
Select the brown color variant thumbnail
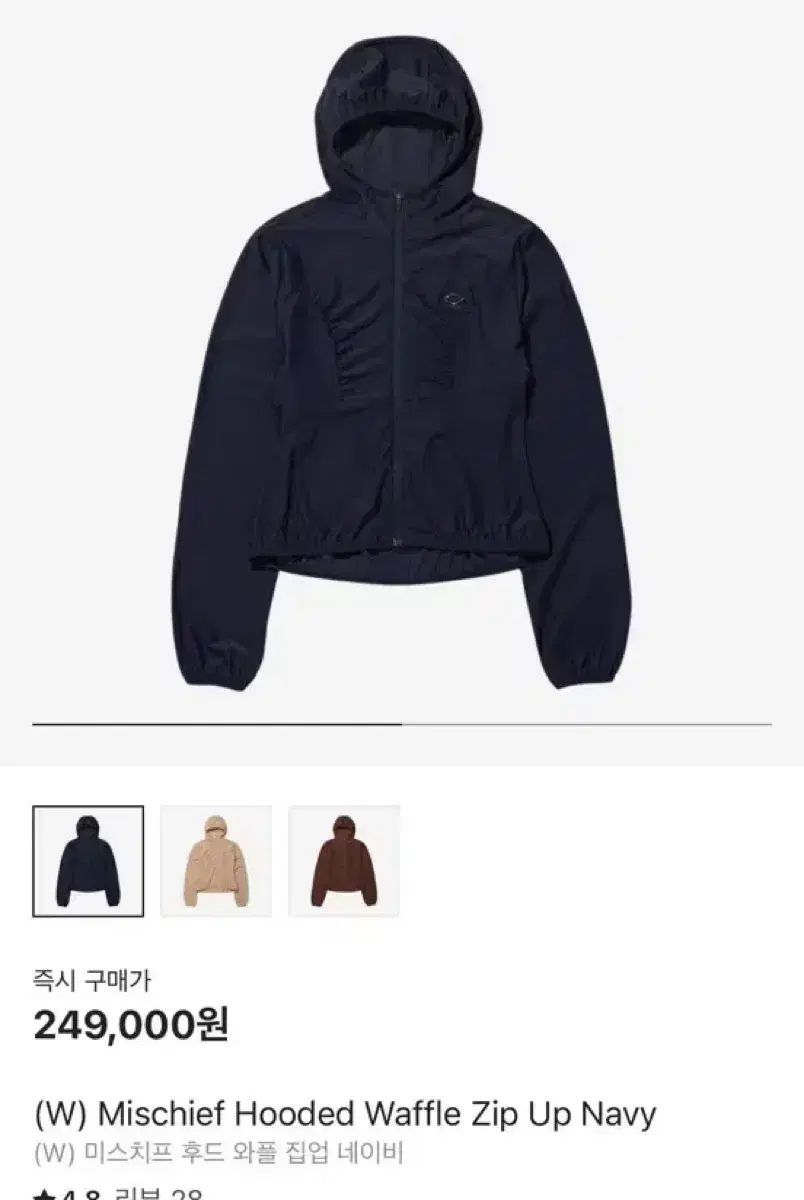(344, 860)
